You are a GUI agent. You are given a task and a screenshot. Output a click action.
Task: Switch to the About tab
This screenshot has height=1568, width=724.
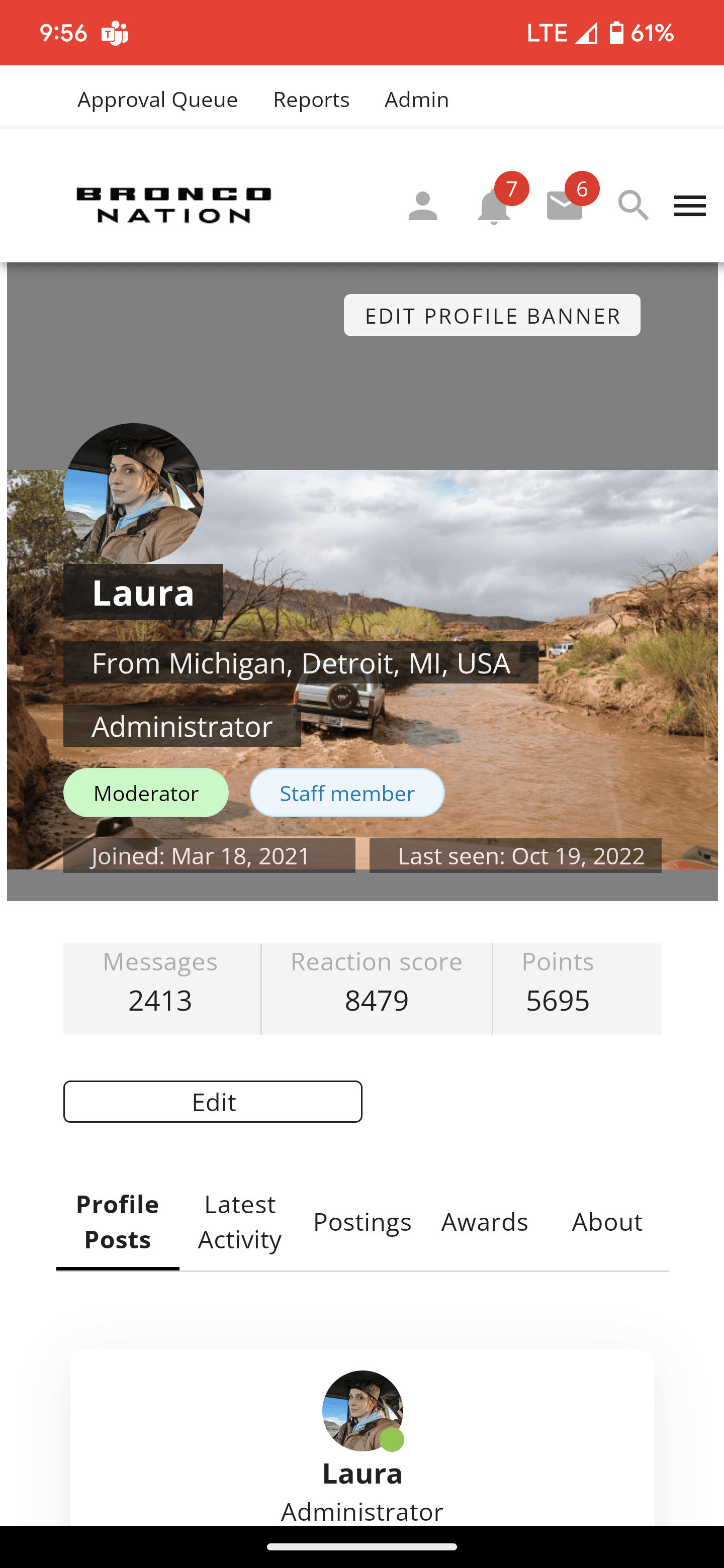tap(607, 1222)
